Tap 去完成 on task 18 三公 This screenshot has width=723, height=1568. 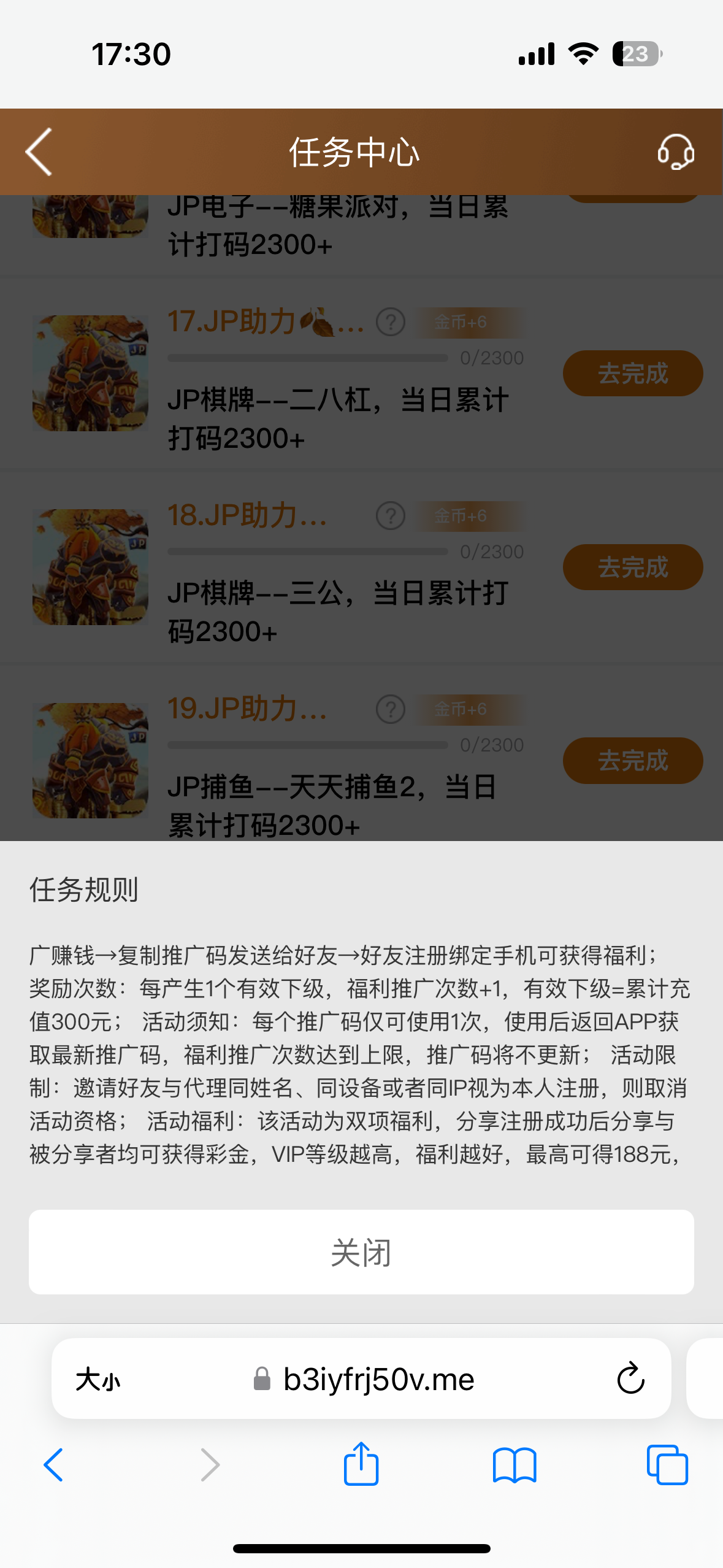(x=632, y=567)
